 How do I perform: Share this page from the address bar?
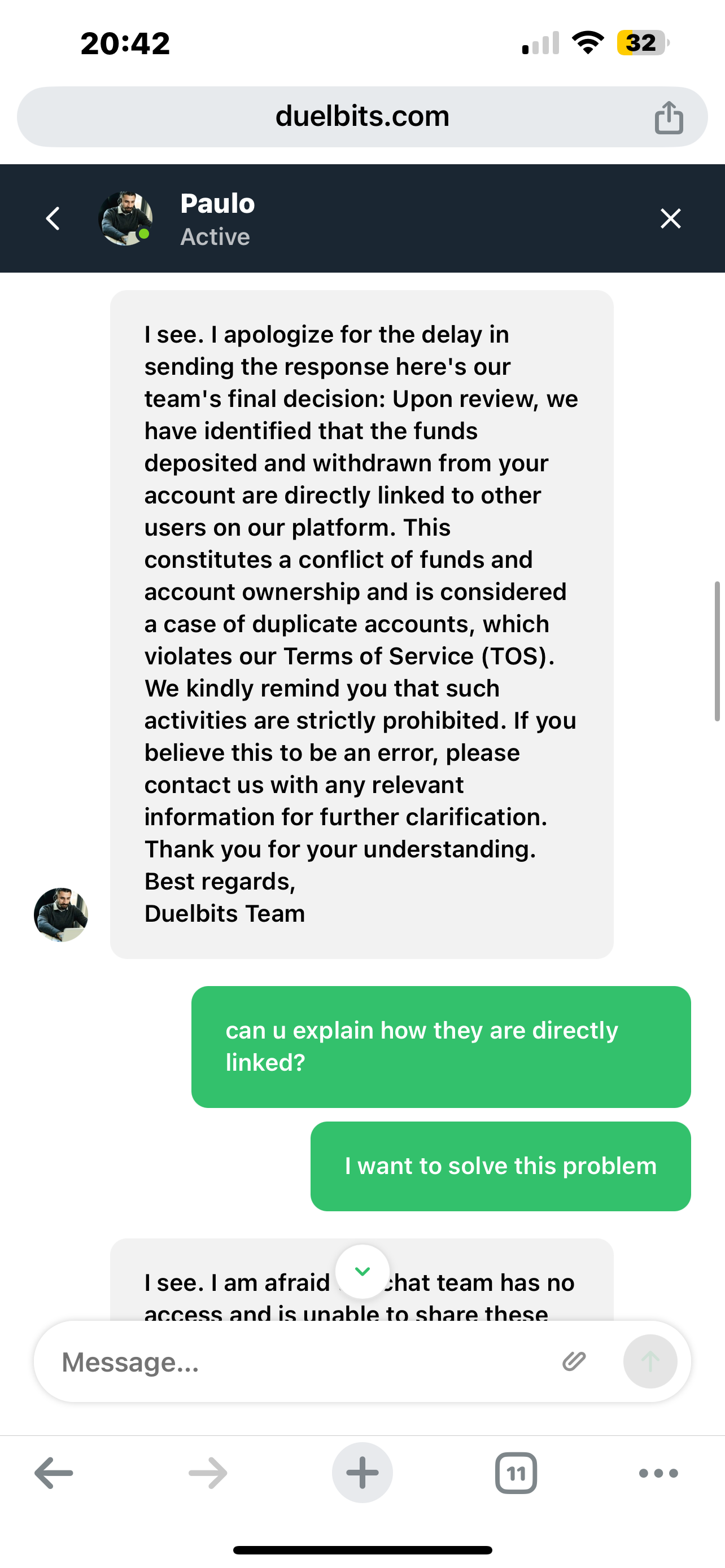(669, 117)
